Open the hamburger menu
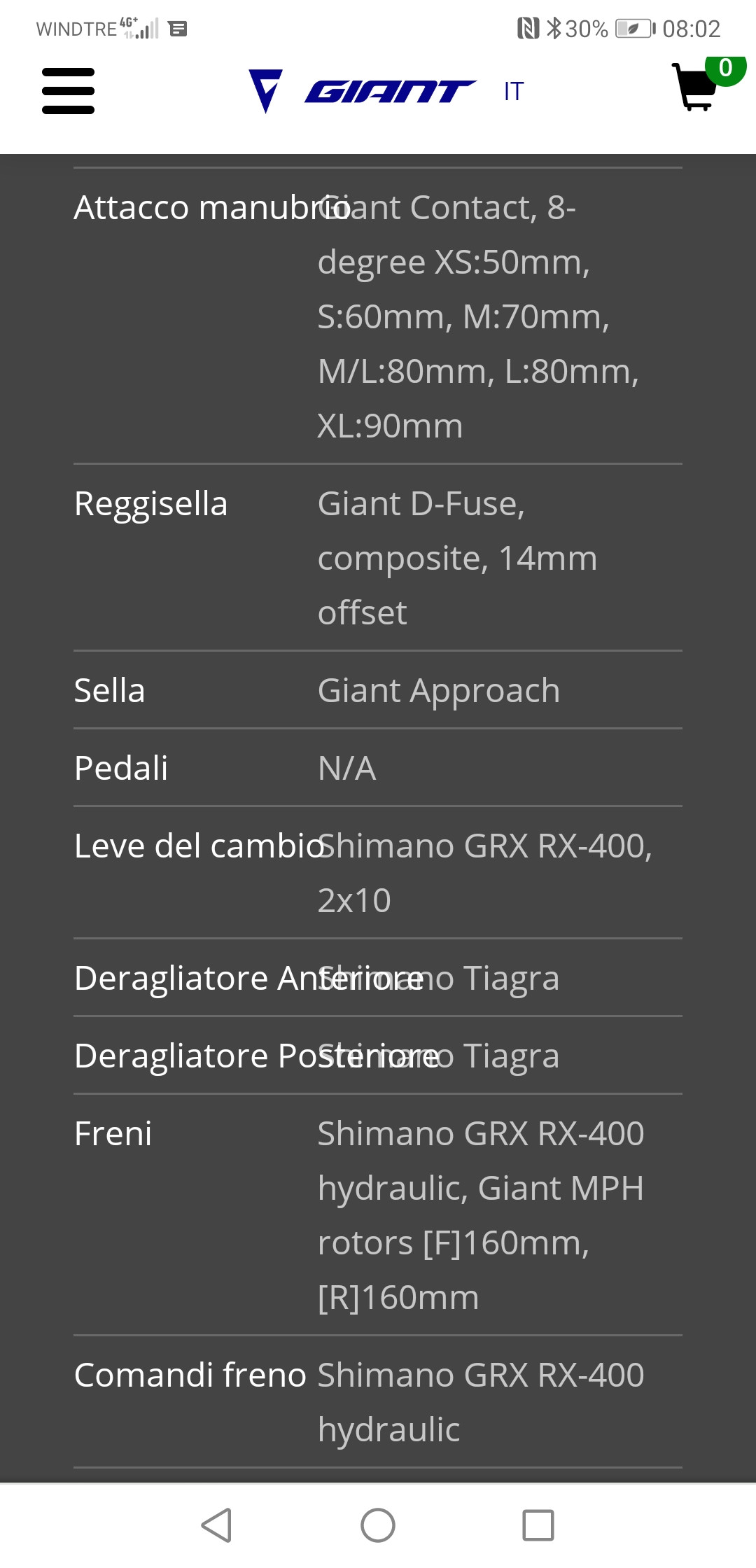Screen dimensions: 756x1568 tap(68, 91)
